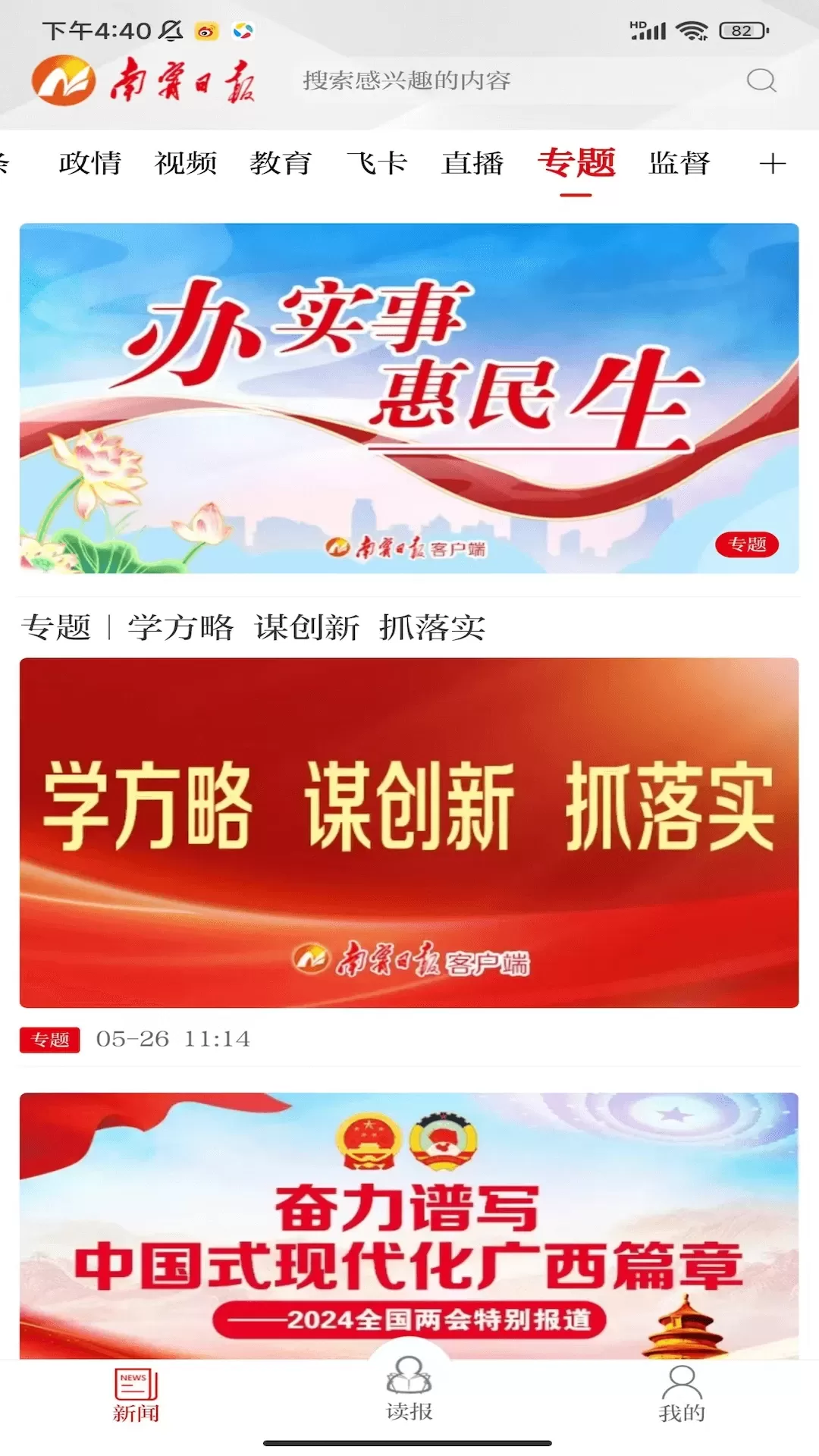Open the 奋力谱写中国式现代化广西篇章 topic card
The width and height of the screenshot is (819, 1456).
409,1225
